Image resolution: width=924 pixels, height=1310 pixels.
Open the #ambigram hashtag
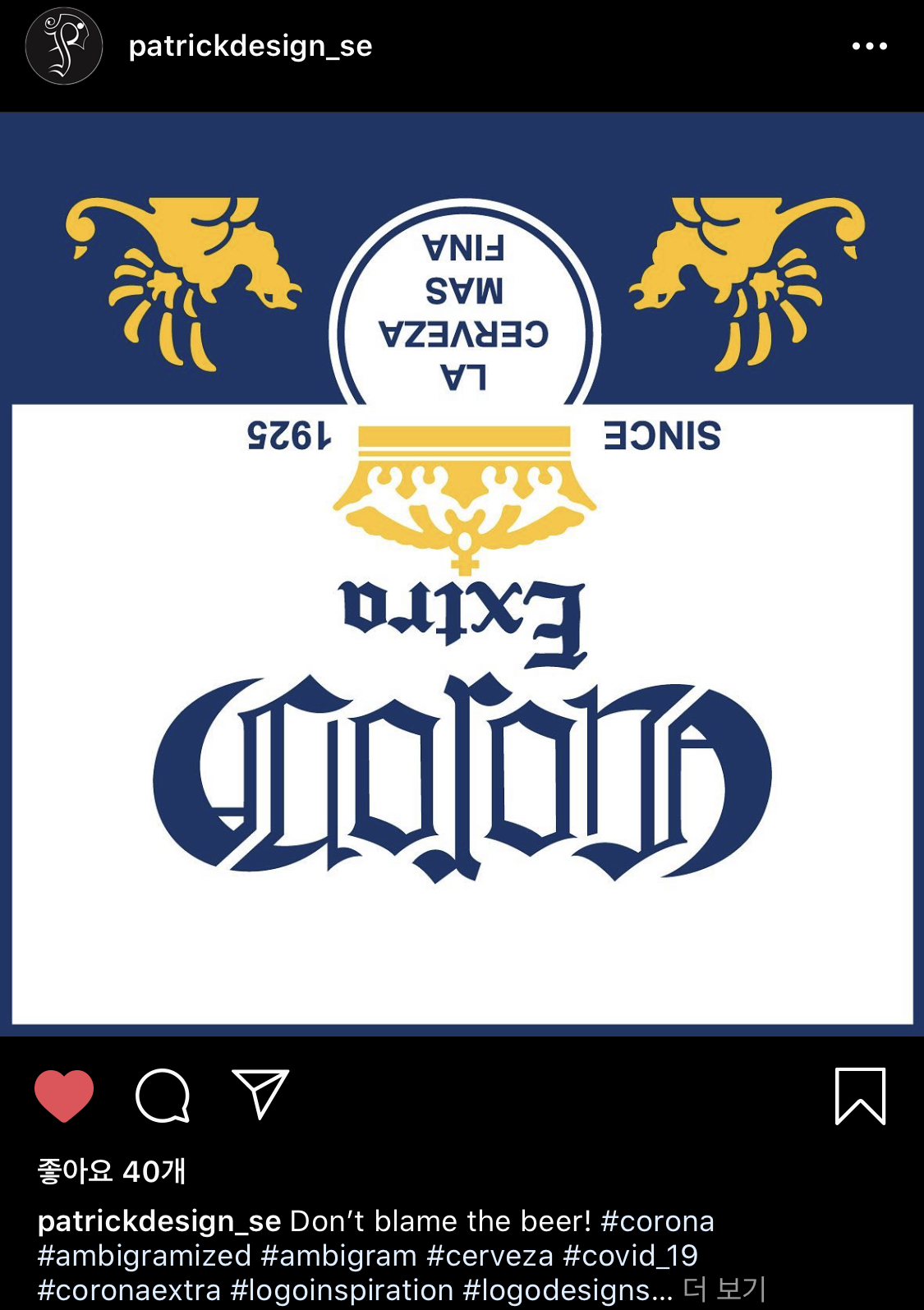(x=338, y=1256)
